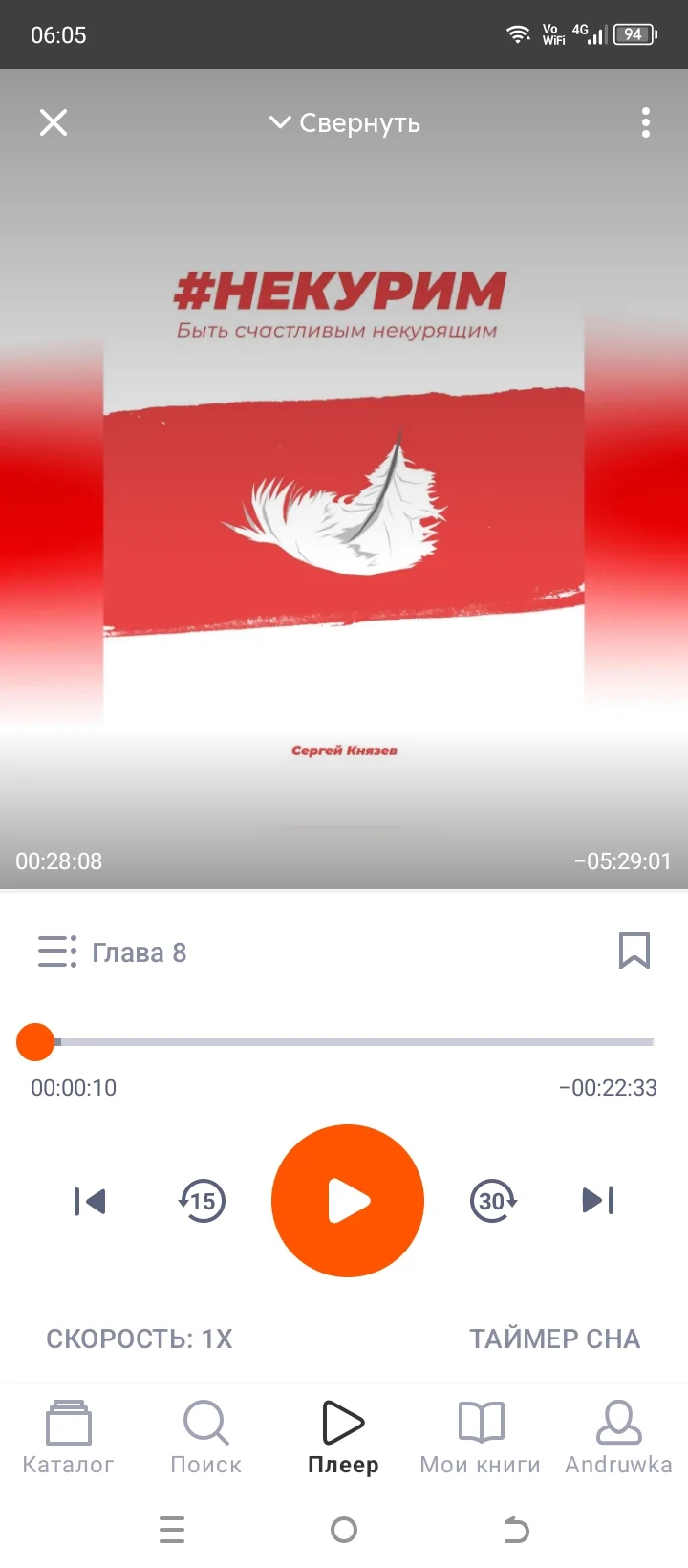Open the chapter list icon
Viewport: 688px width, 1568px height.
(x=57, y=951)
